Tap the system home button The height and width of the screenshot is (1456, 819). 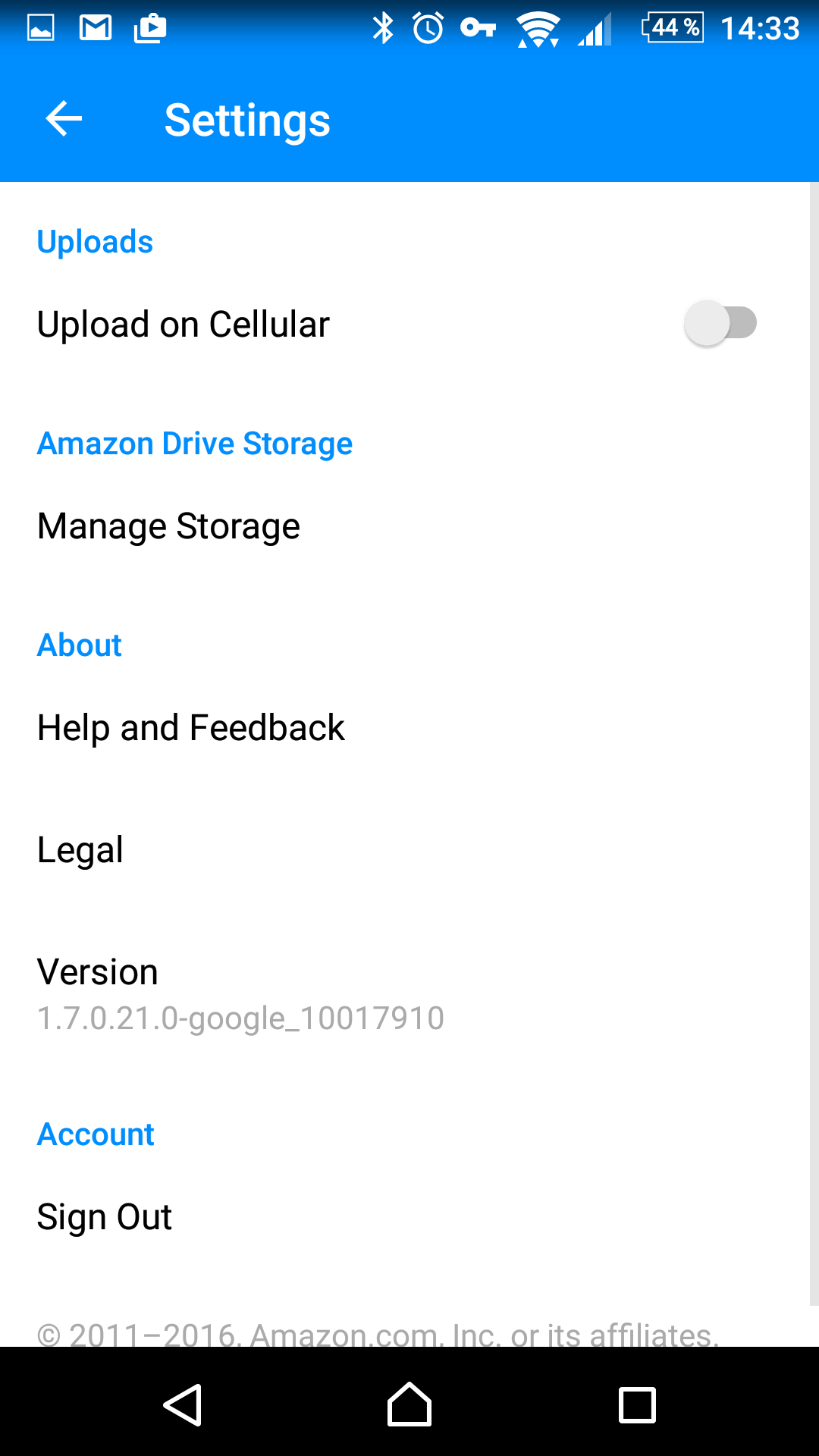(409, 1404)
